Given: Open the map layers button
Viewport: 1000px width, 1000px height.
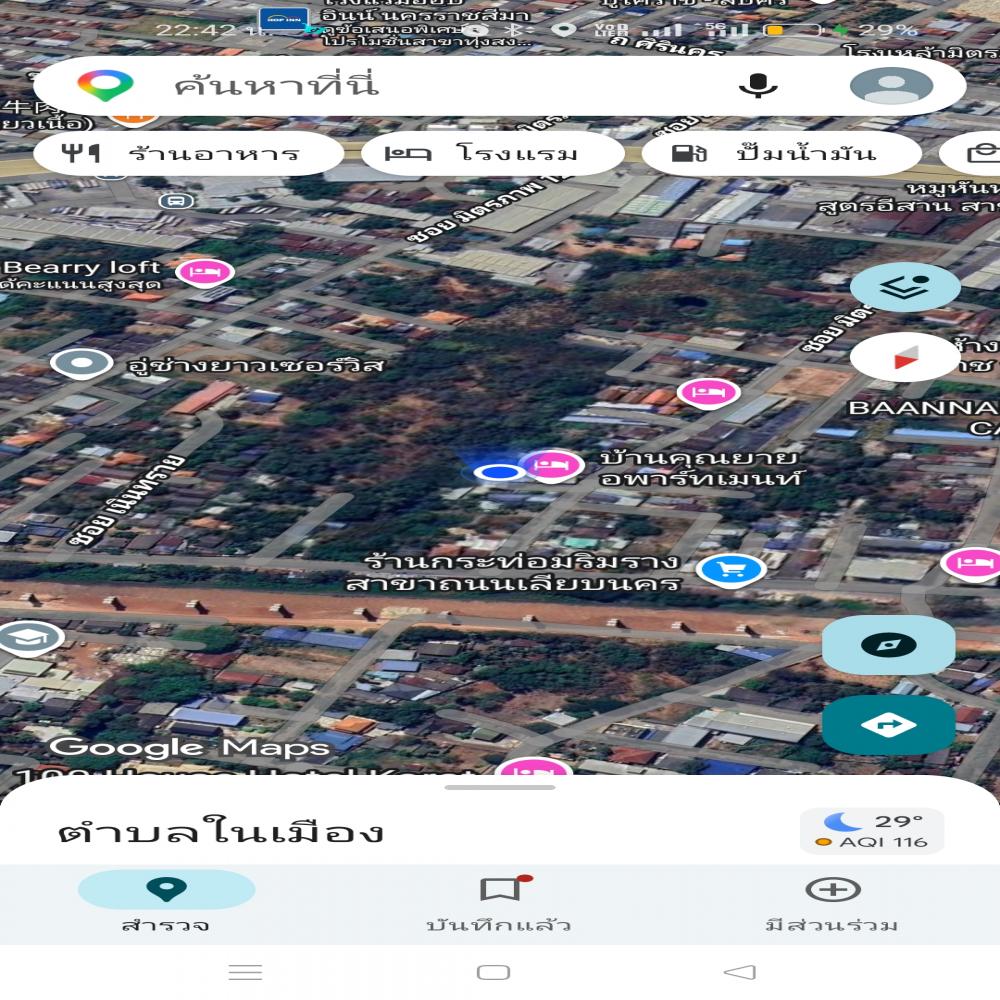Looking at the screenshot, I should 905,287.
